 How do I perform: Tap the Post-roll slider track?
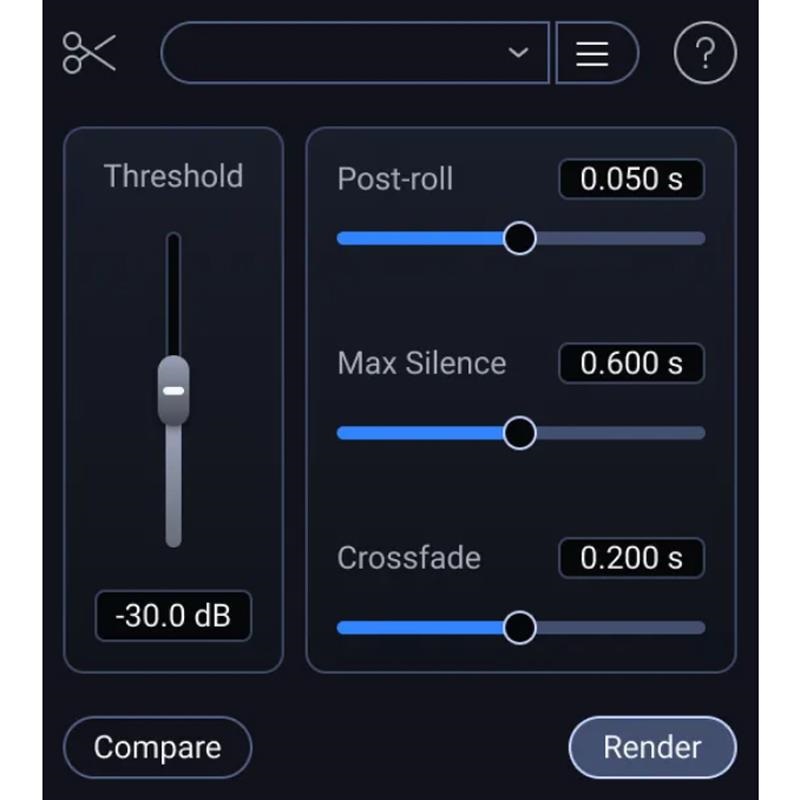tap(521, 238)
